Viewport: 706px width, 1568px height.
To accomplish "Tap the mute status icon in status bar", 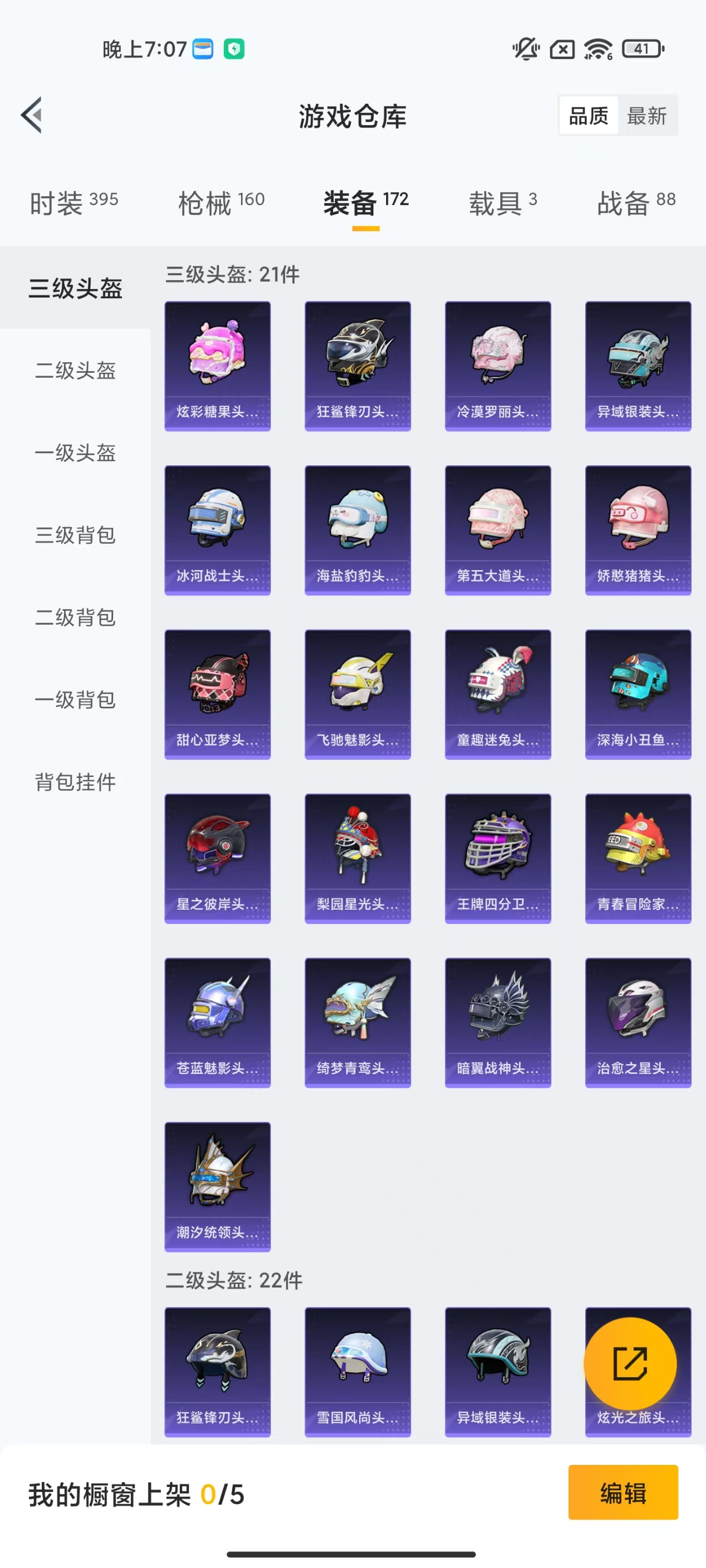I will pos(525,50).
